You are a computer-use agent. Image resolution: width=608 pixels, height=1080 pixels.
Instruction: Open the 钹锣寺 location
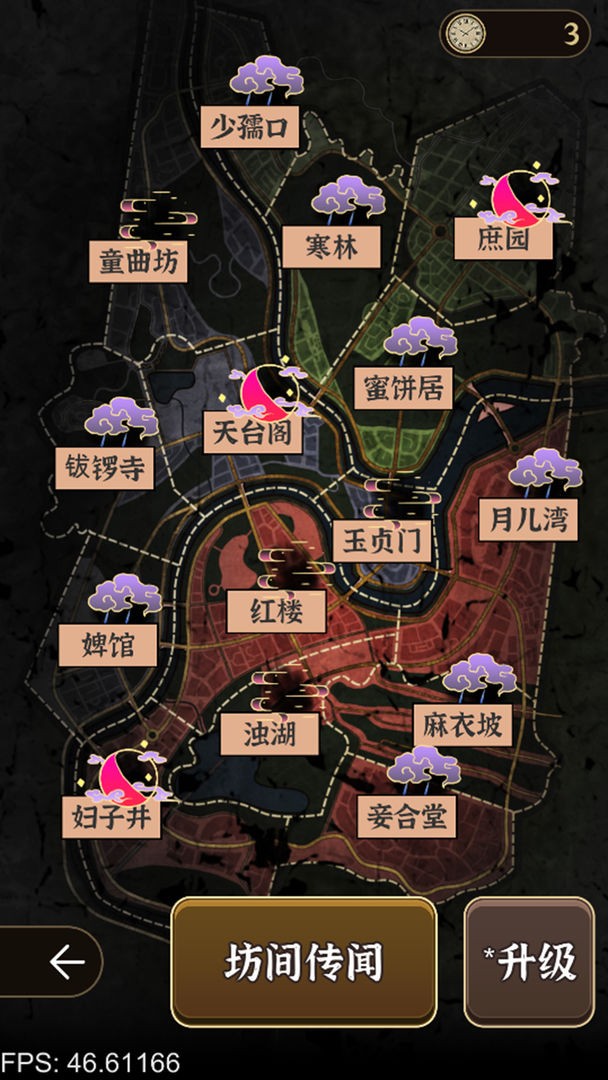tap(105, 467)
